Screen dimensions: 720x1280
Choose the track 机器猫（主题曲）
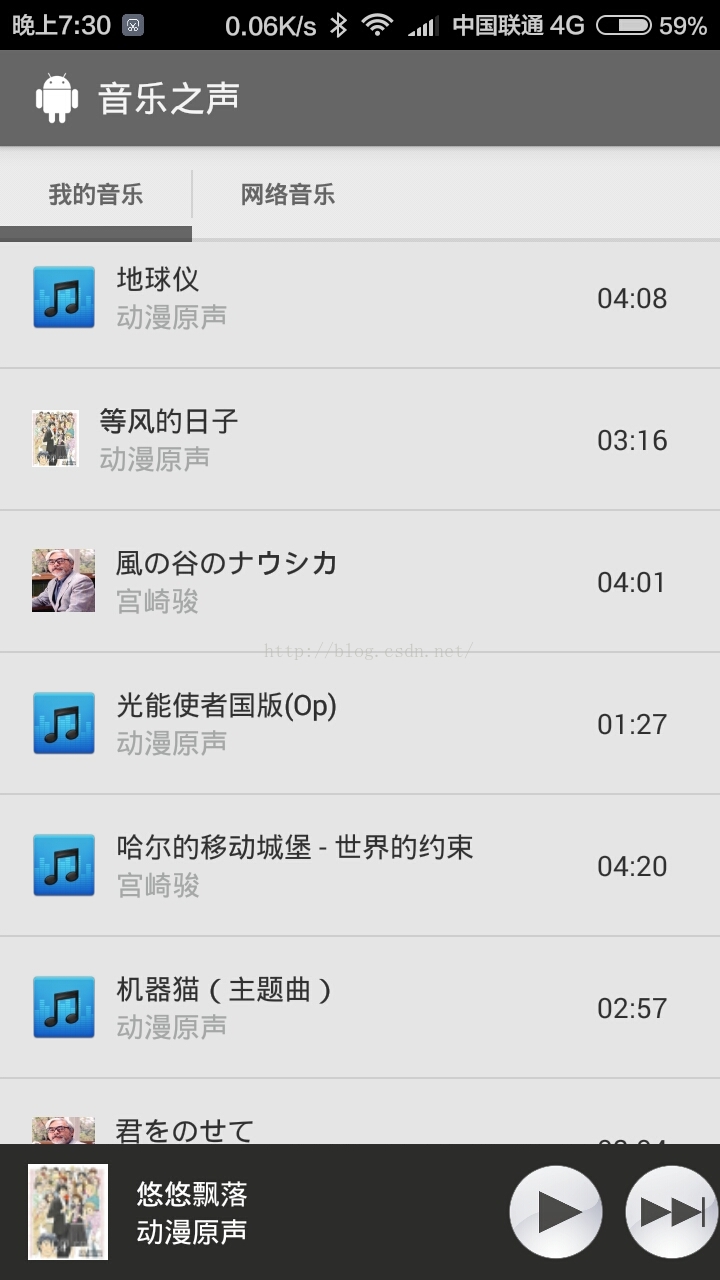pyautogui.click(x=360, y=1008)
